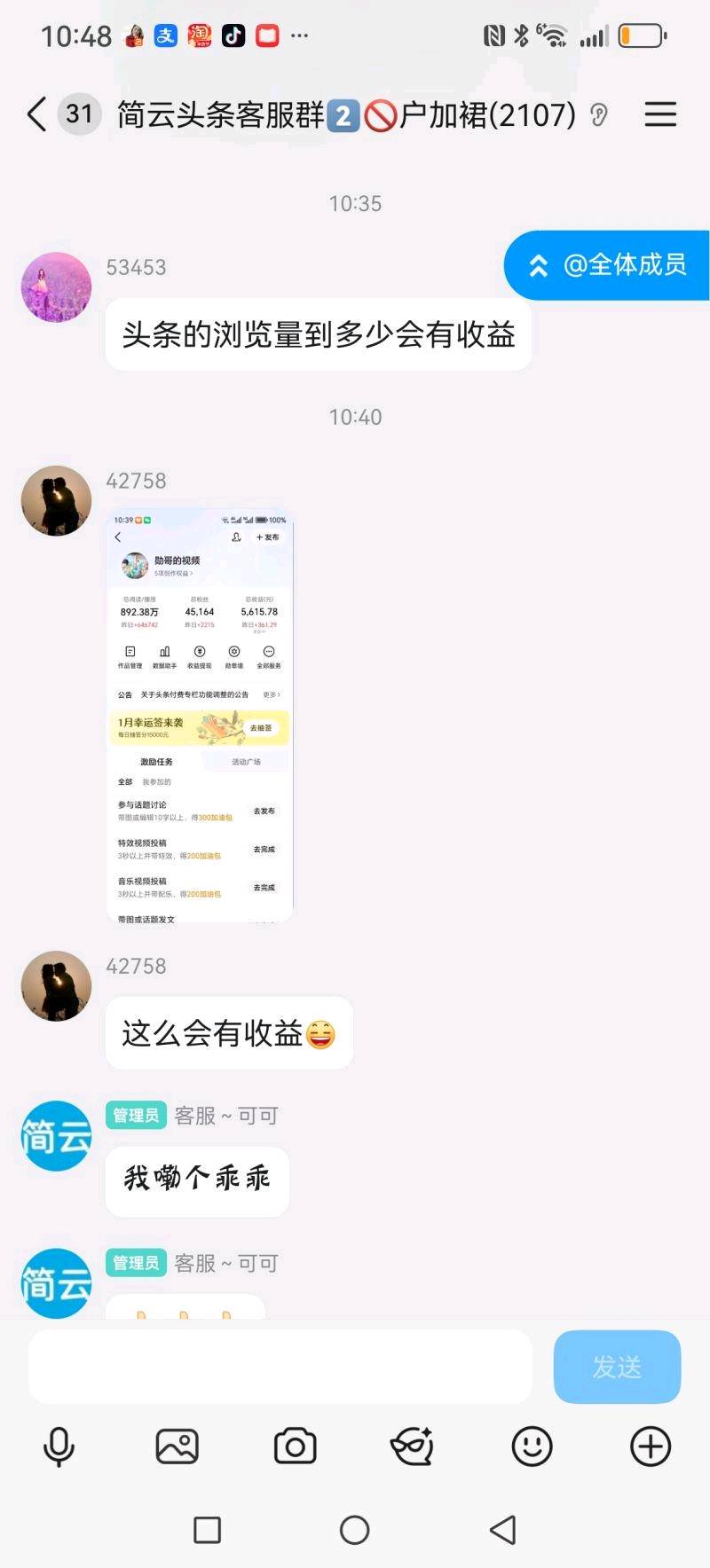Open the masked face effects icon
Viewport: 710px width, 1568px height.
tap(413, 1446)
